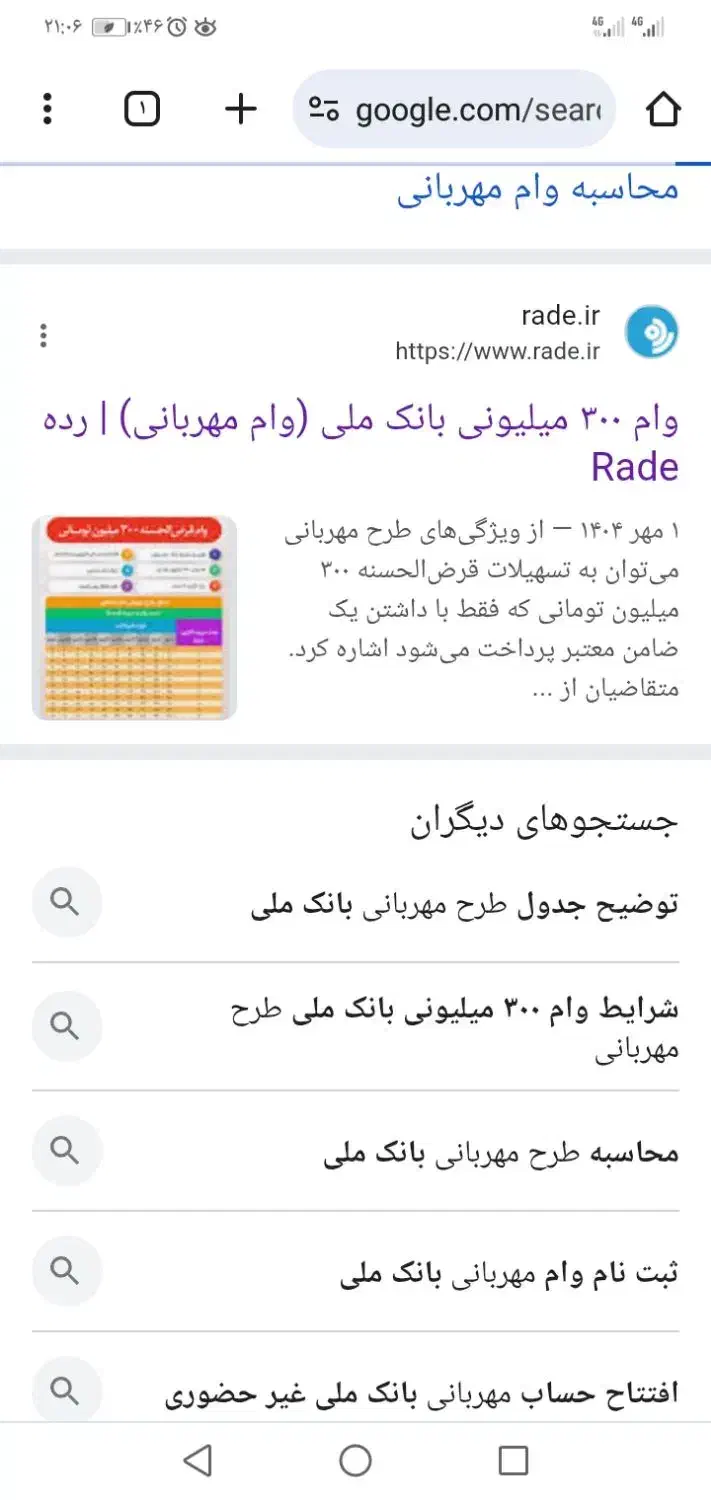Search توضیح جدول طرح مهربانی بانک ملی

[x=355, y=904]
